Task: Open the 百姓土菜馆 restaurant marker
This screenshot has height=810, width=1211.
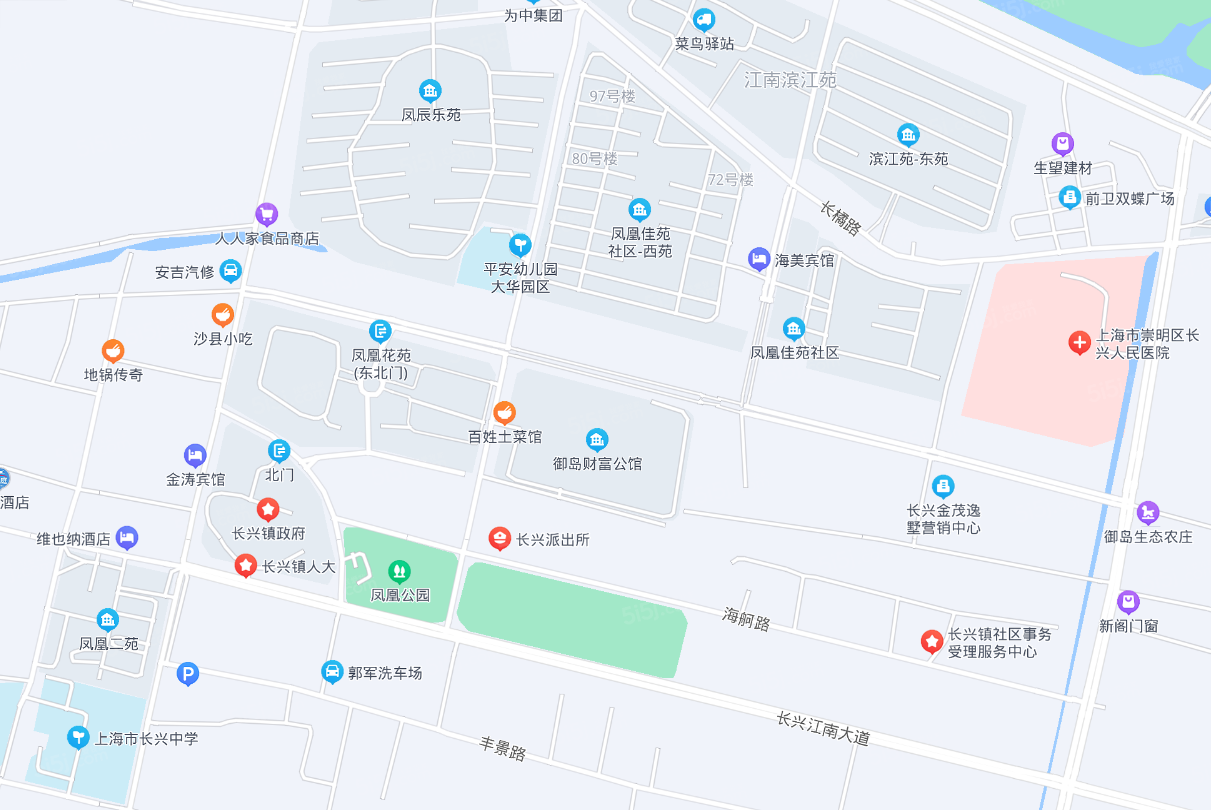Action: 505,412
